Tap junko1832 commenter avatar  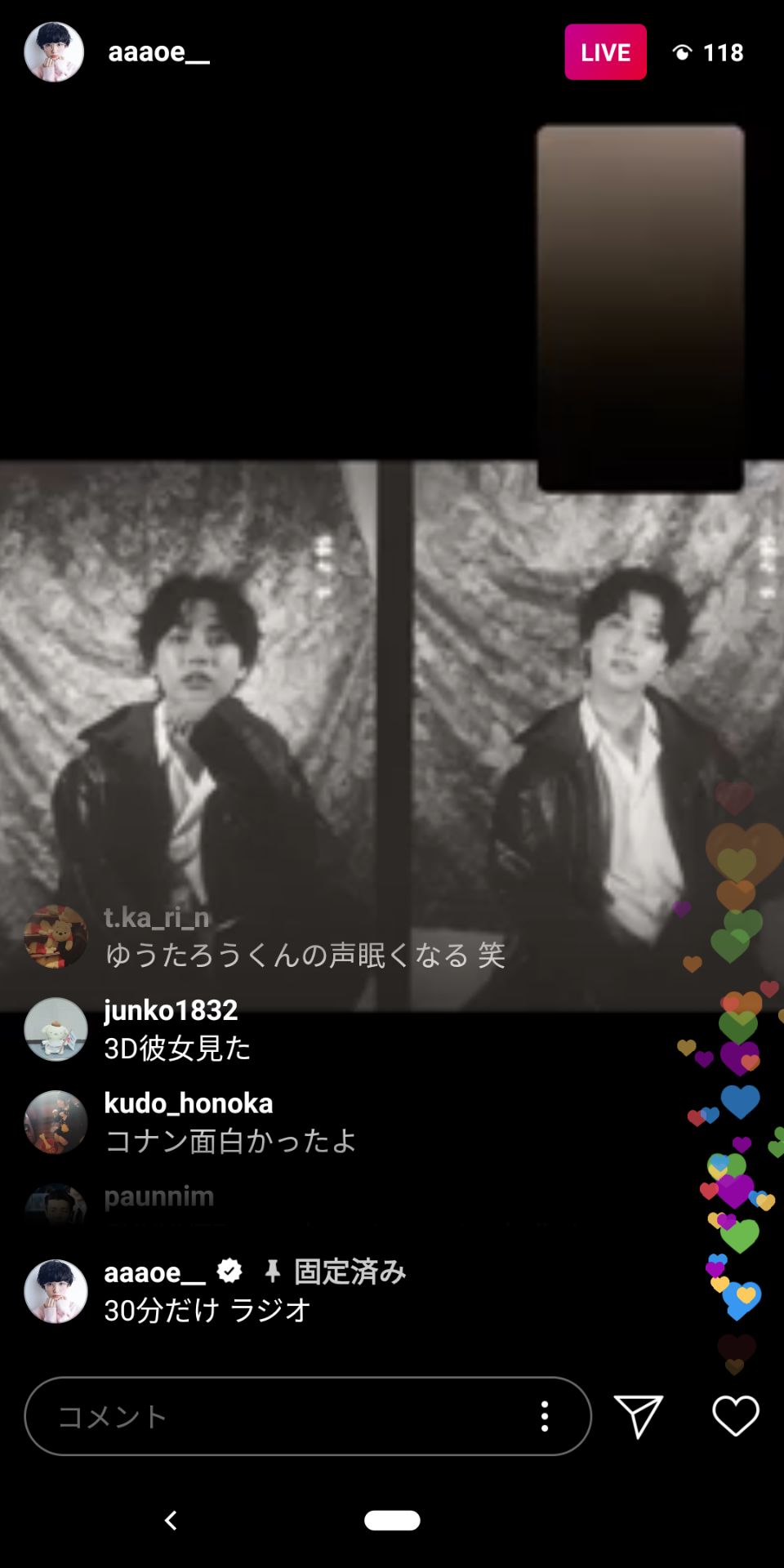pos(57,1029)
